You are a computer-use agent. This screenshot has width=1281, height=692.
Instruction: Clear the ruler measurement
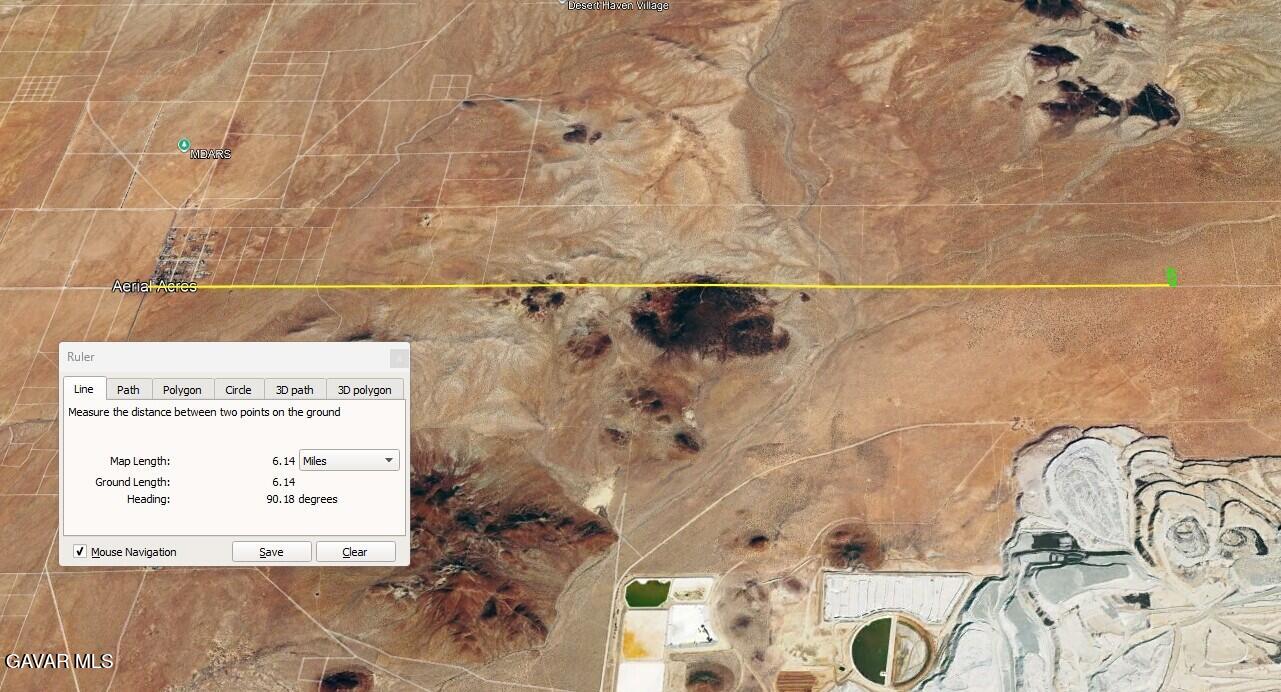[355, 552]
